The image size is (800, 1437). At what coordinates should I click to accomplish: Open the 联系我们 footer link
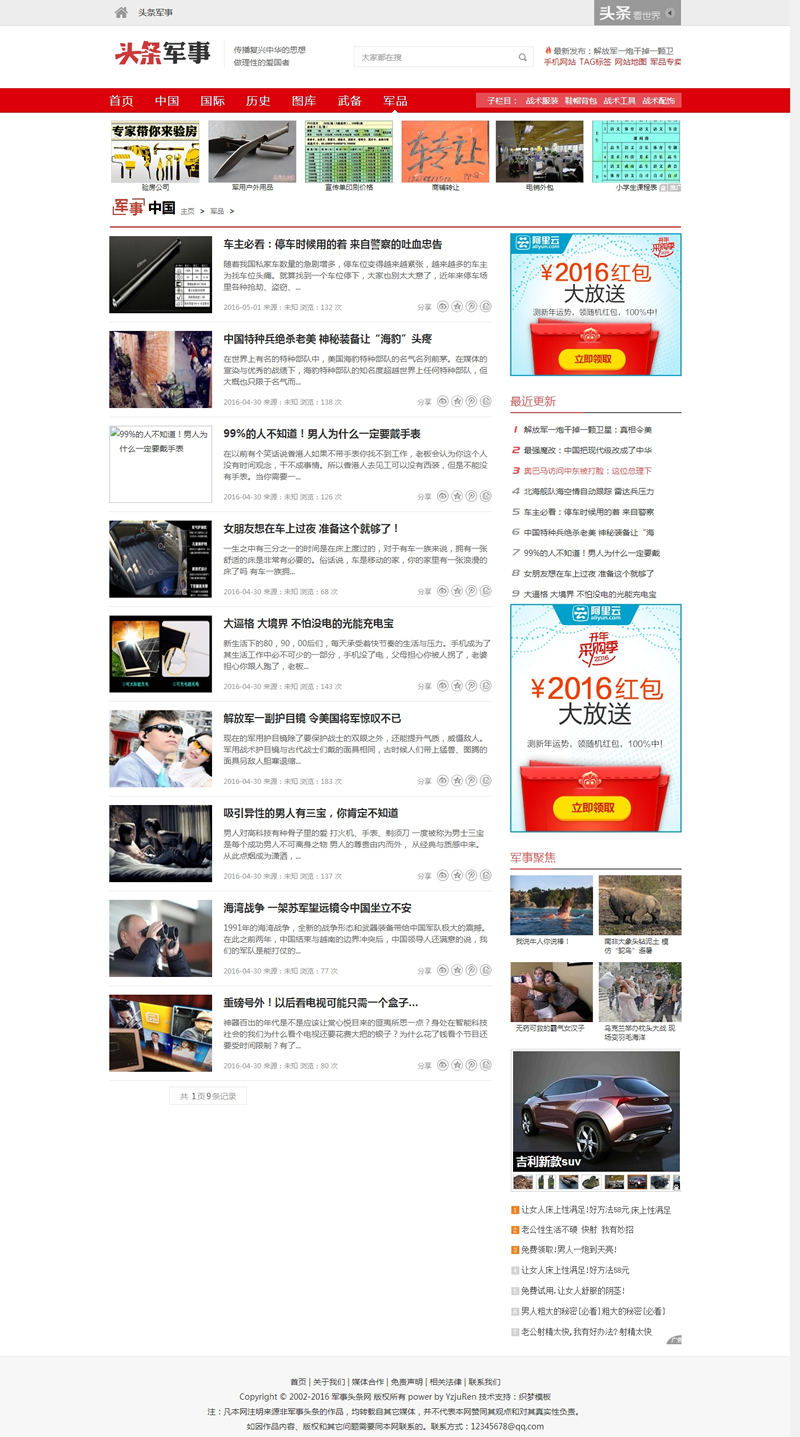484,1382
